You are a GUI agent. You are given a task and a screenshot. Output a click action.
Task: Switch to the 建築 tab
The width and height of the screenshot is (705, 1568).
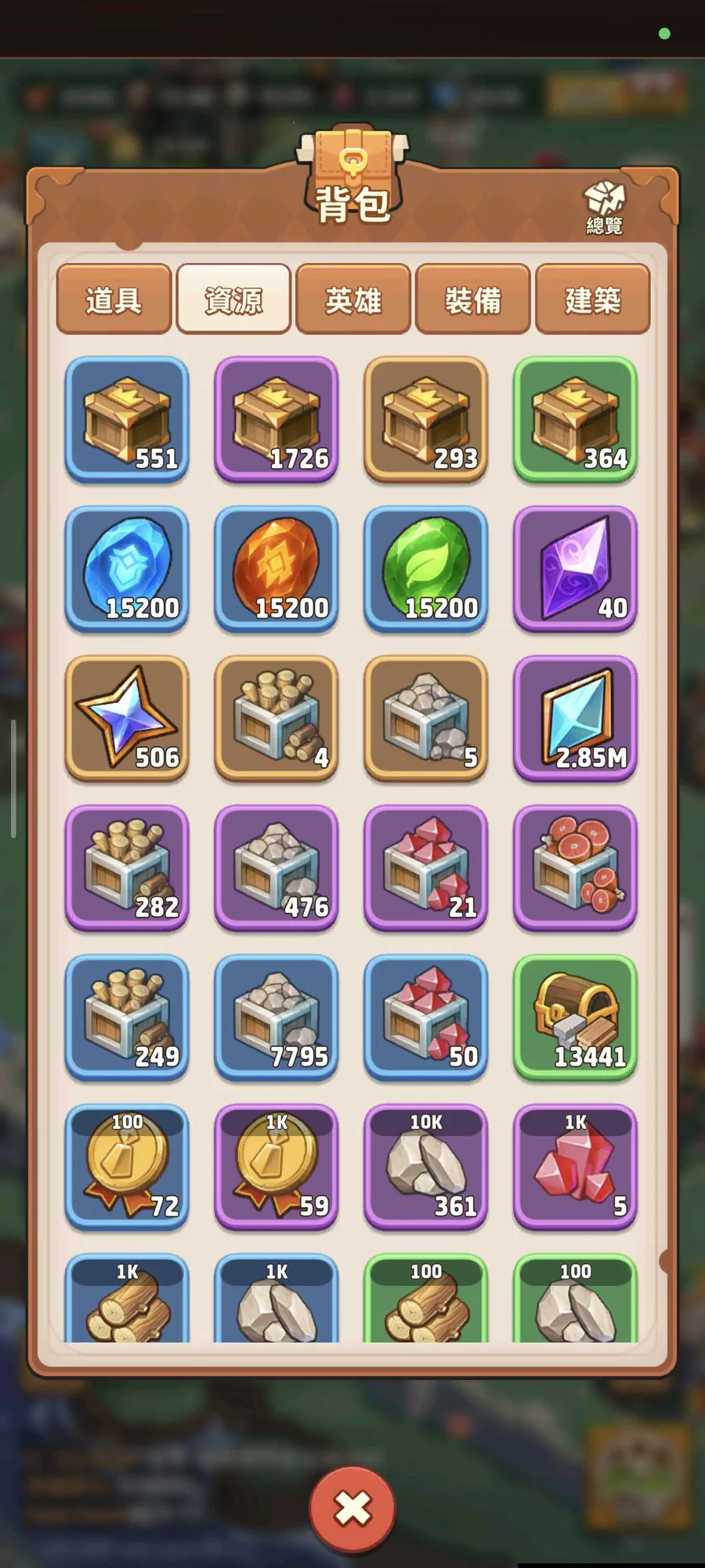592,300
